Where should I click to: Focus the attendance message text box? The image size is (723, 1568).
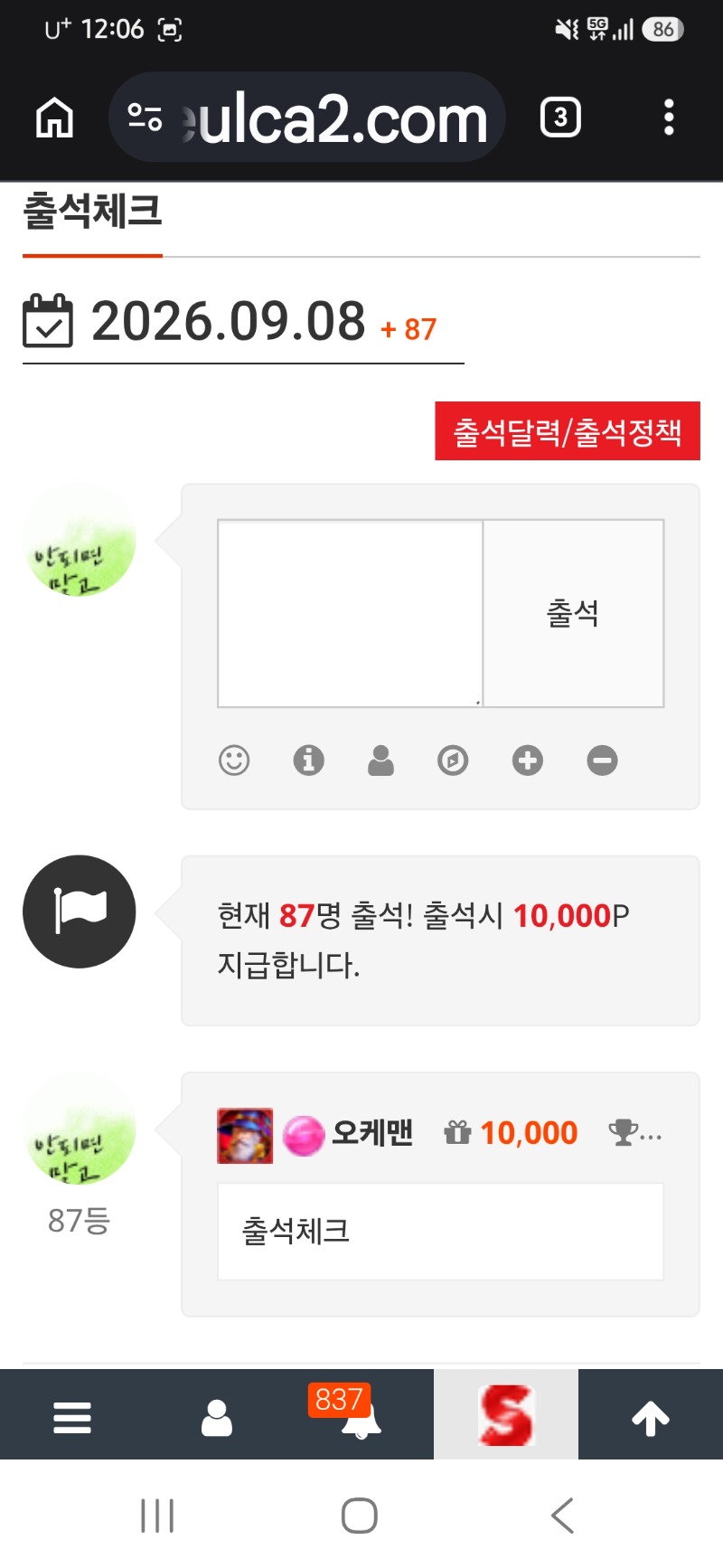pyautogui.click(x=350, y=613)
